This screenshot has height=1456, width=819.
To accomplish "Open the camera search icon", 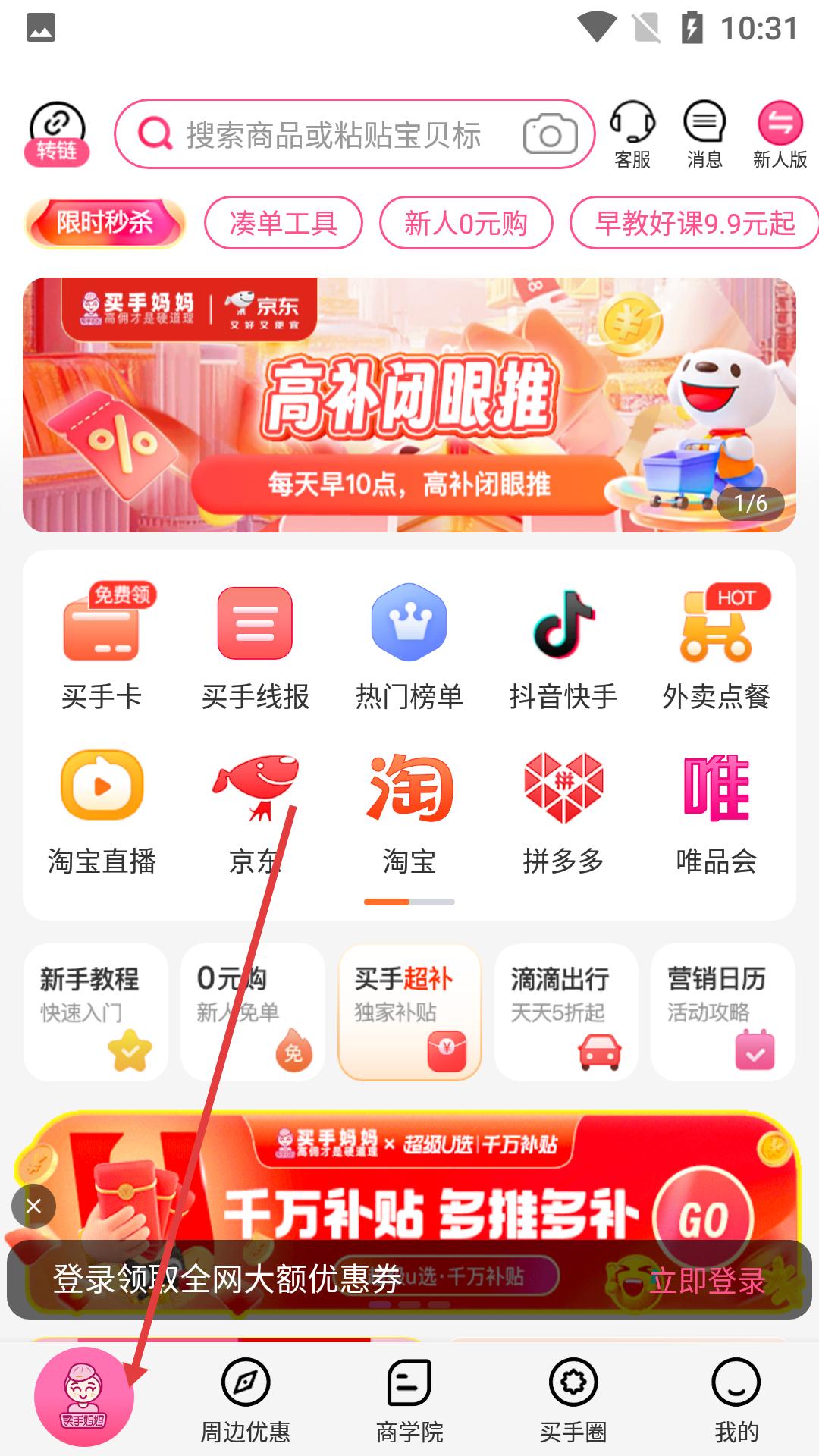I will [551, 134].
